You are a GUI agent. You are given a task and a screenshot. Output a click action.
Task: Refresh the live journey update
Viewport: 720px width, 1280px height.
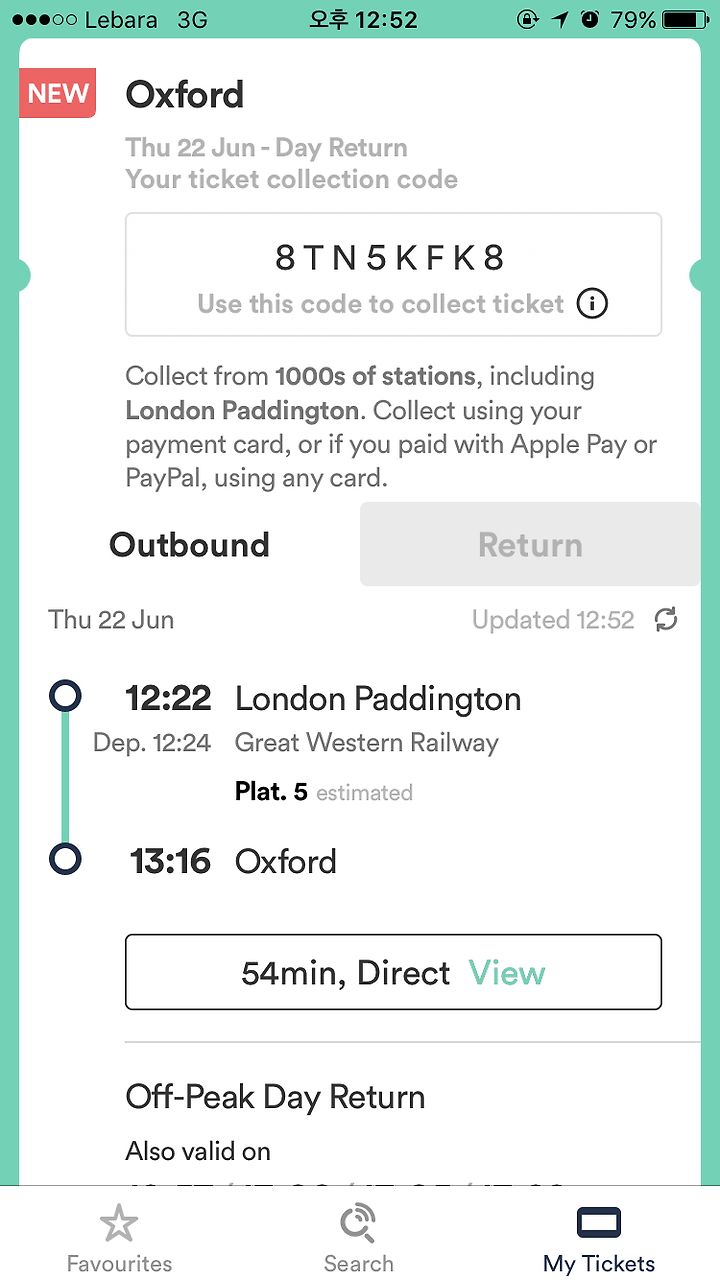click(666, 620)
